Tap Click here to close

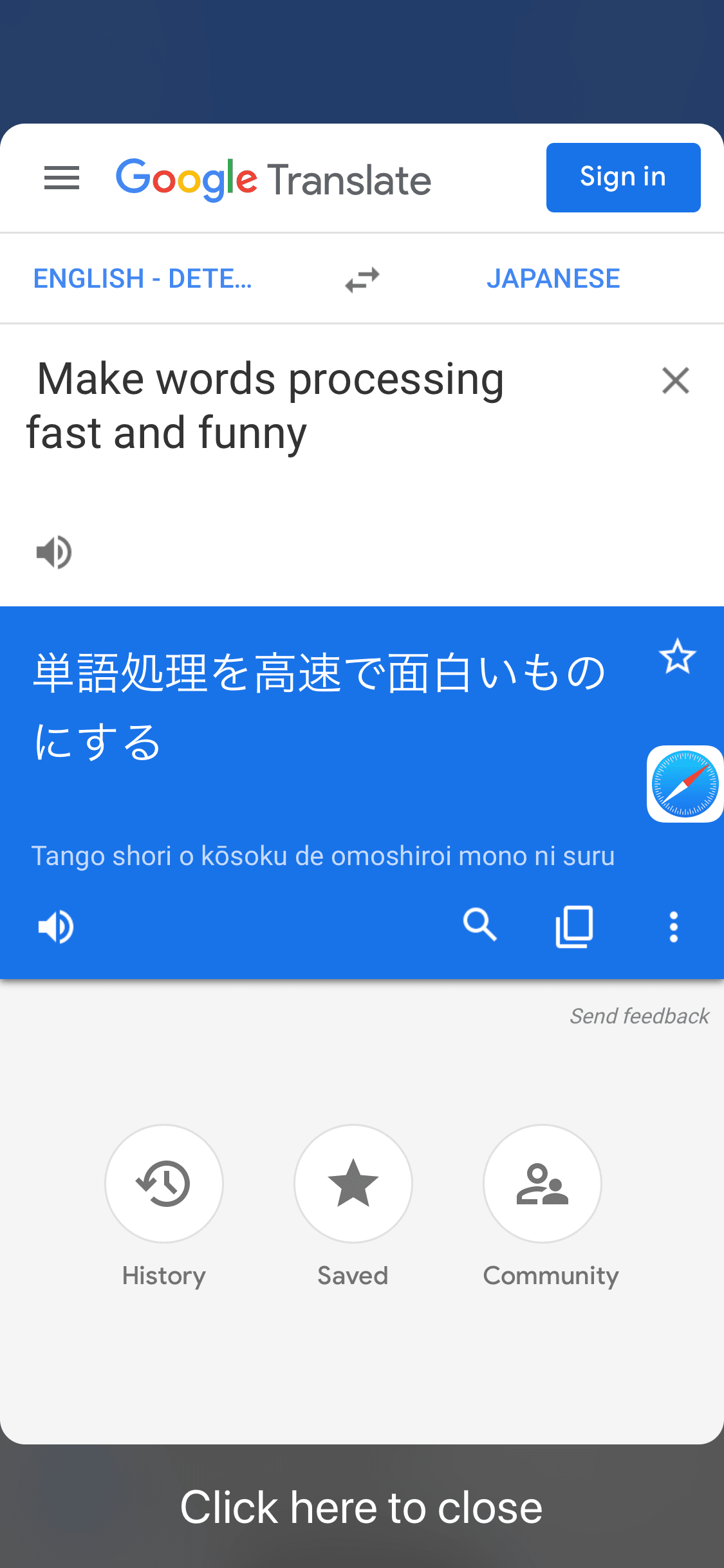[362, 1507]
